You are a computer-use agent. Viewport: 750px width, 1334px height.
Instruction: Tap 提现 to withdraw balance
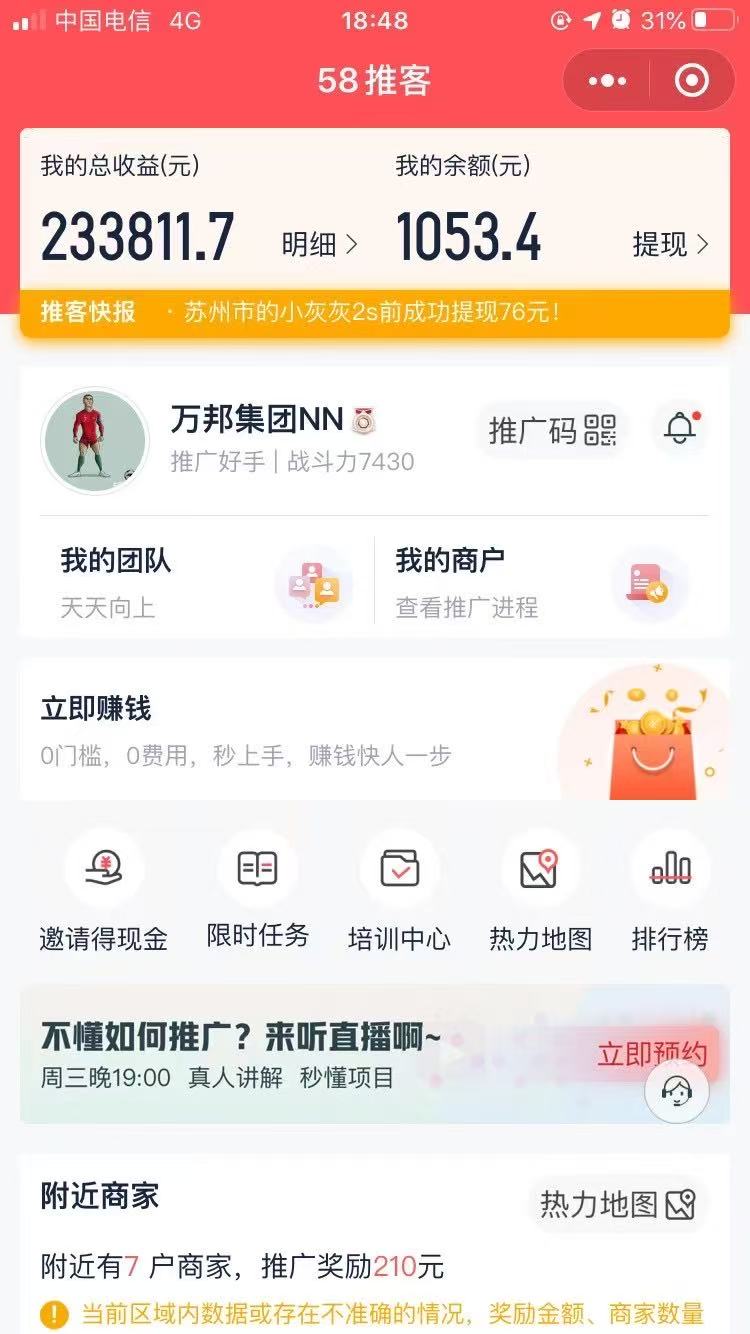pos(670,244)
